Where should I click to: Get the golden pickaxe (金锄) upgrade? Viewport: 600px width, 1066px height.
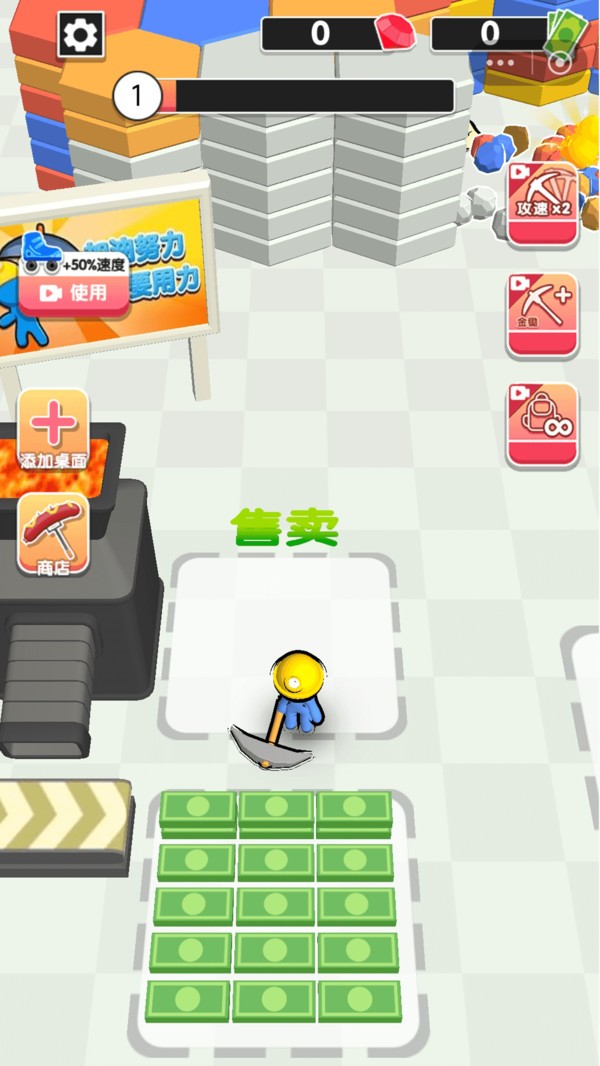click(x=542, y=315)
